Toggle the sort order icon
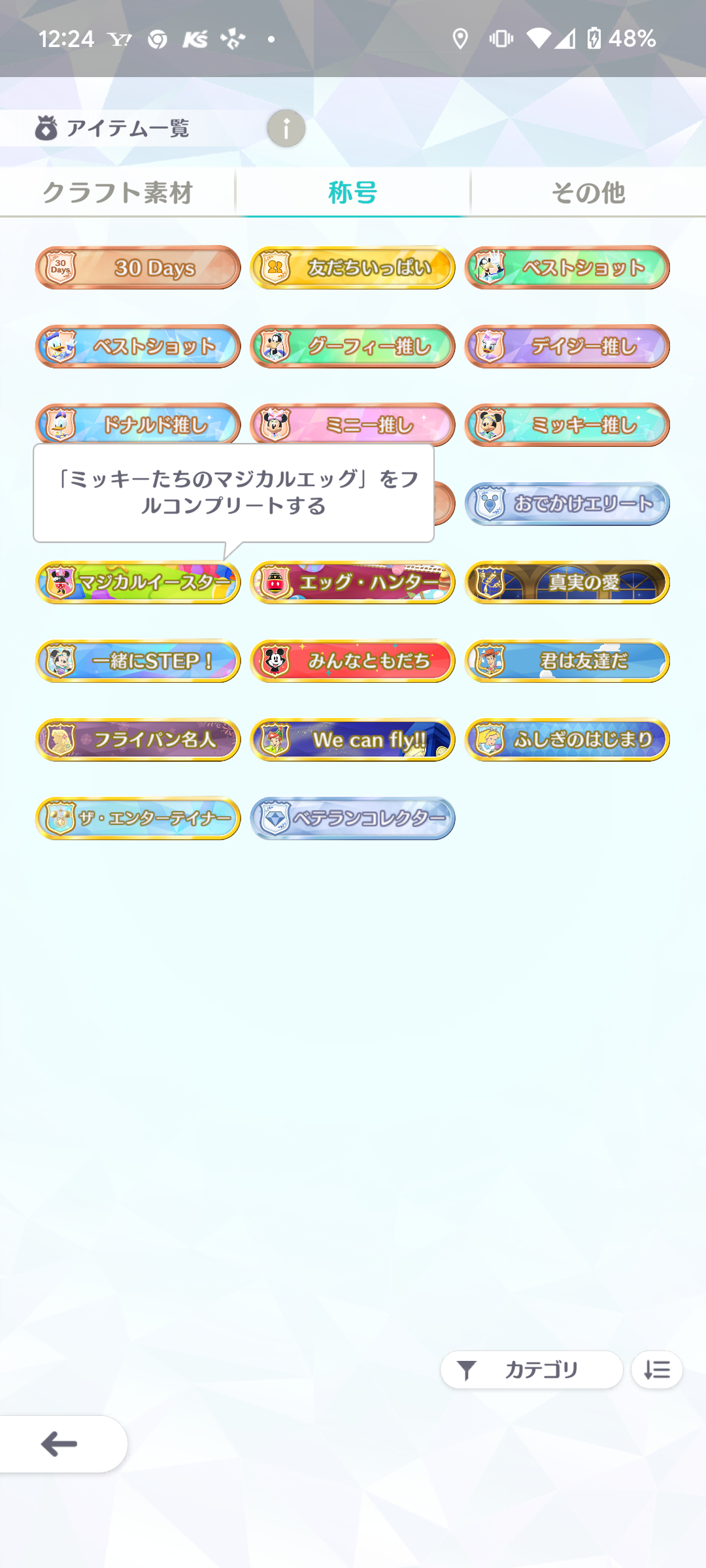The height and width of the screenshot is (1568, 706). (657, 1369)
